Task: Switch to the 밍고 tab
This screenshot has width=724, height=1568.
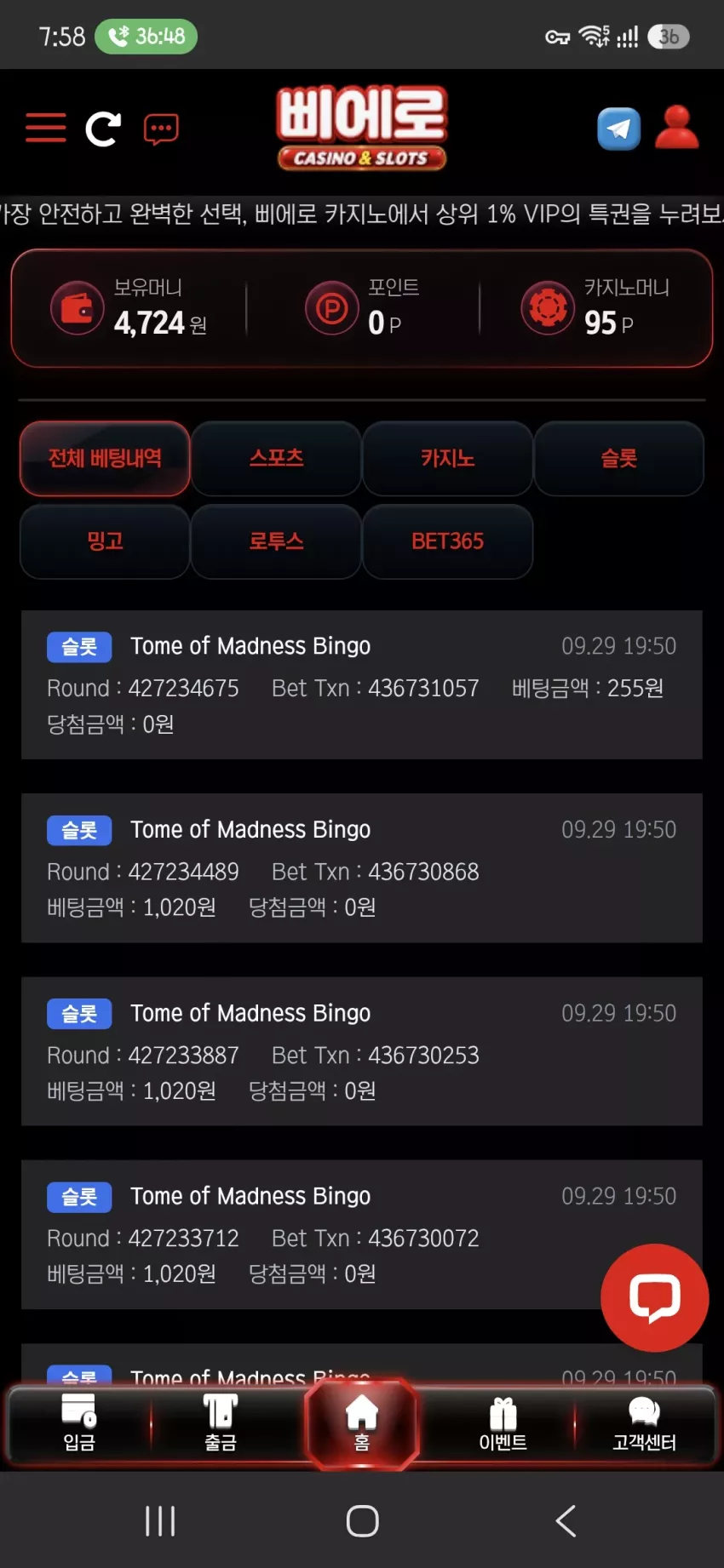Action: 105,541
